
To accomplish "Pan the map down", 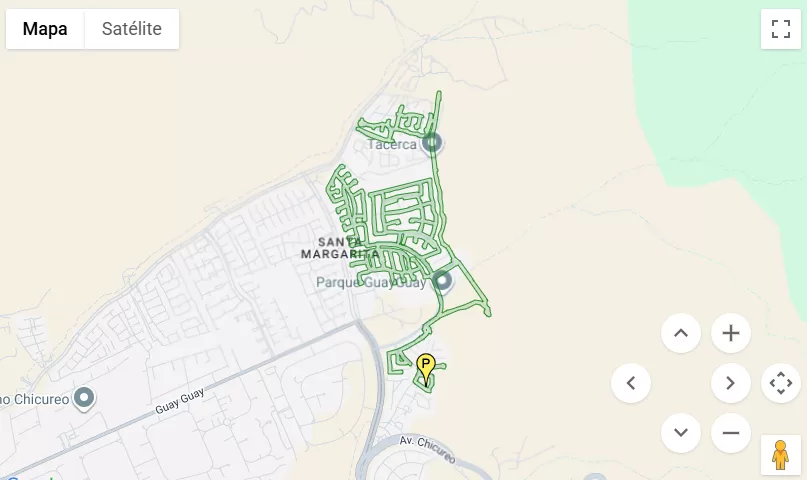I will pyautogui.click(x=681, y=433).
